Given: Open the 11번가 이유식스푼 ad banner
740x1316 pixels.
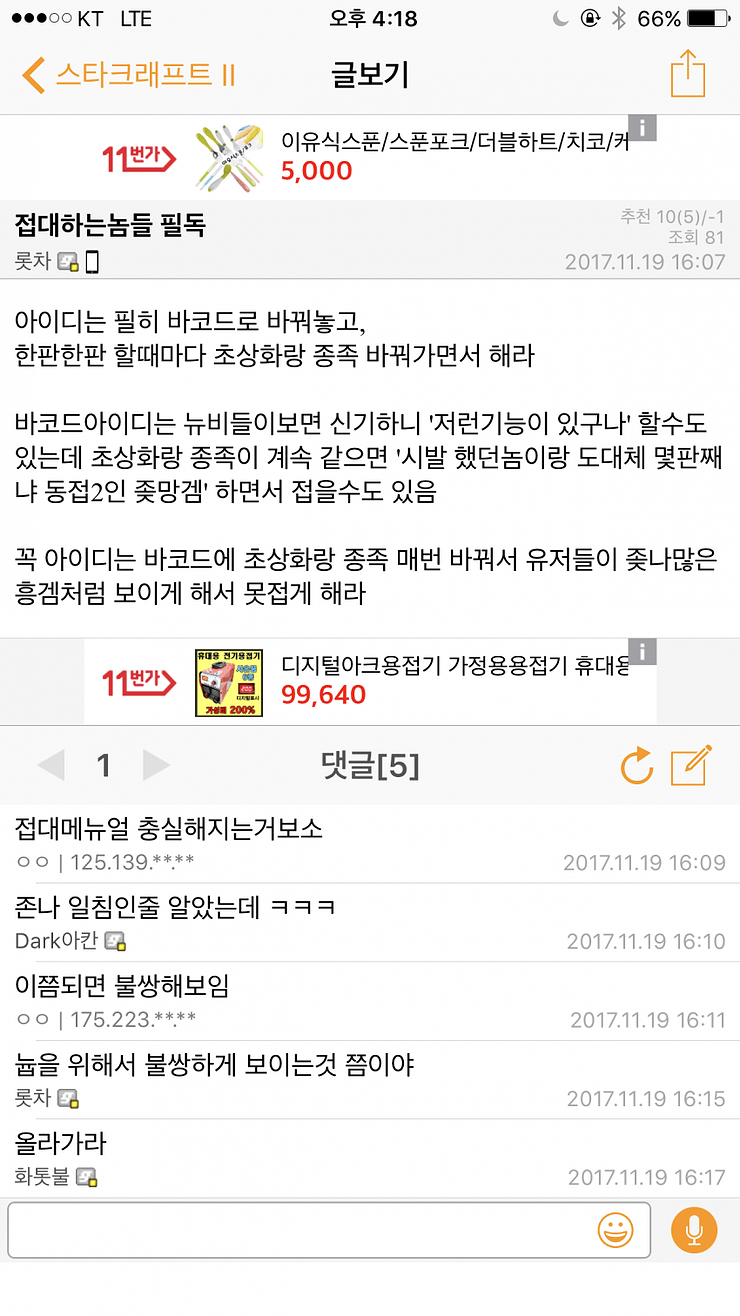Looking at the screenshot, I should pyautogui.click(x=370, y=157).
